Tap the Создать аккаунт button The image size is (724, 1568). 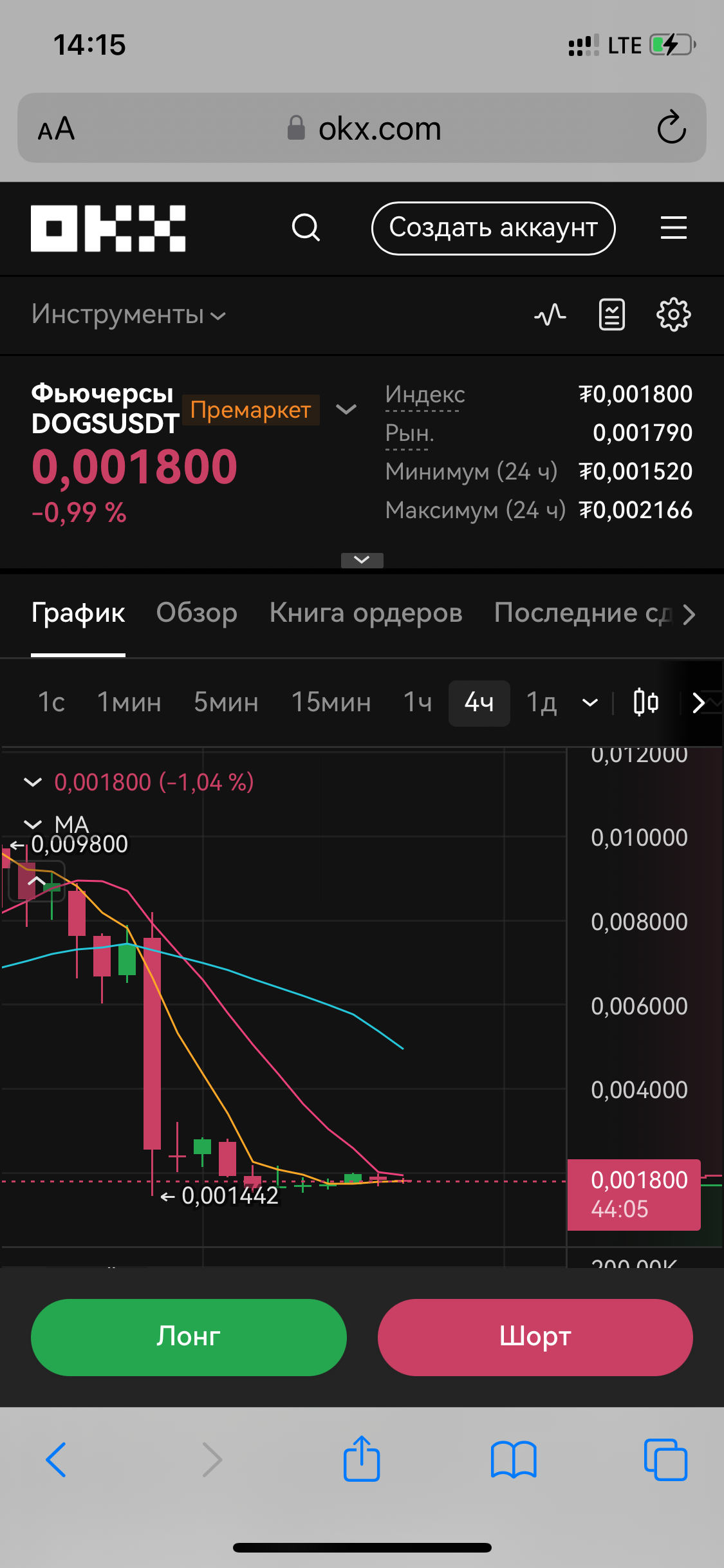point(494,228)
